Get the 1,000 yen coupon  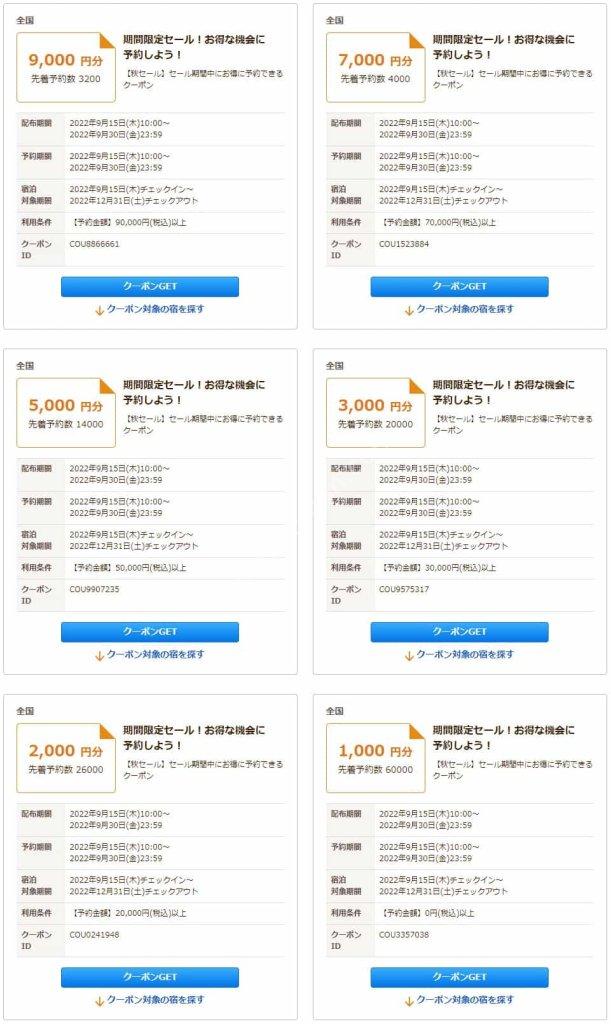pos(460,977)
